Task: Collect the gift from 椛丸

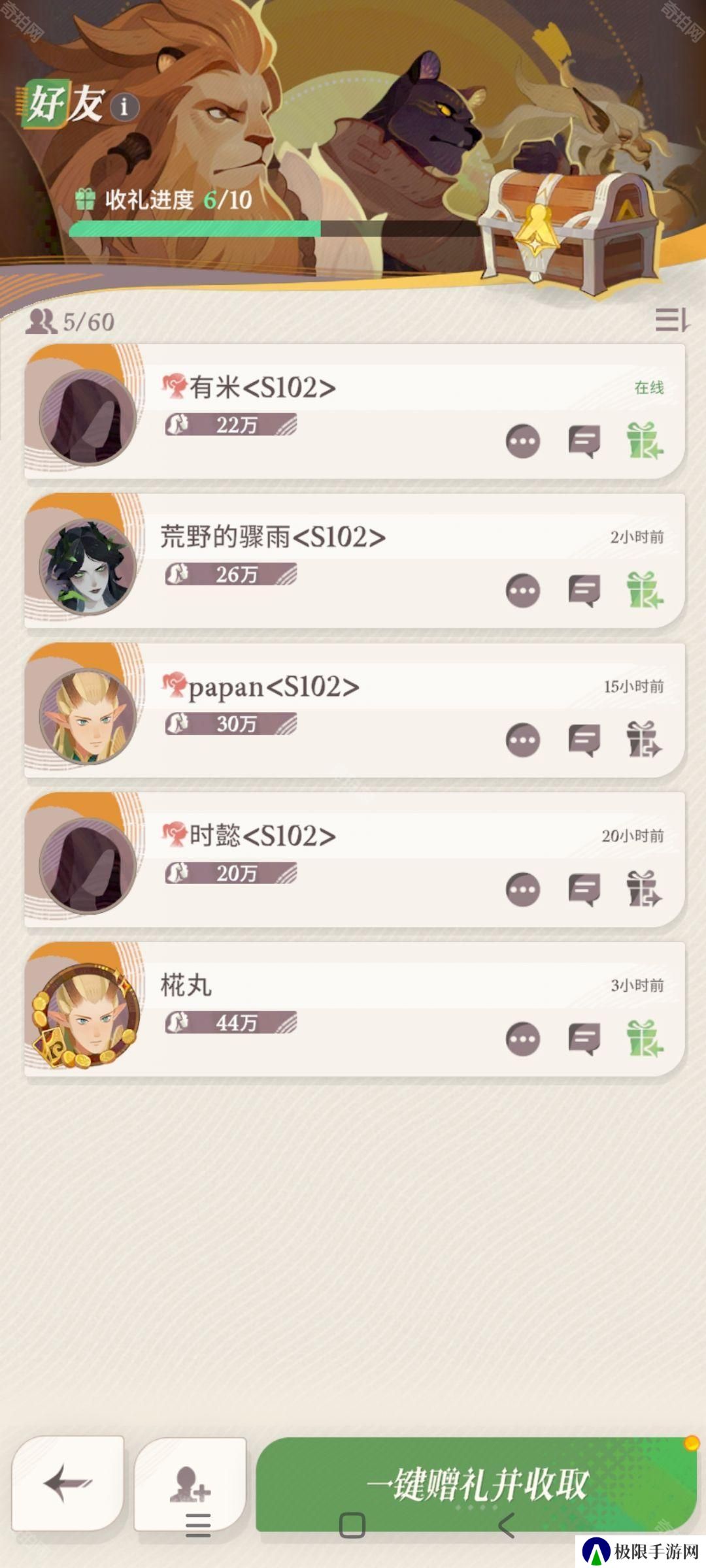Action: point(645,1039)
